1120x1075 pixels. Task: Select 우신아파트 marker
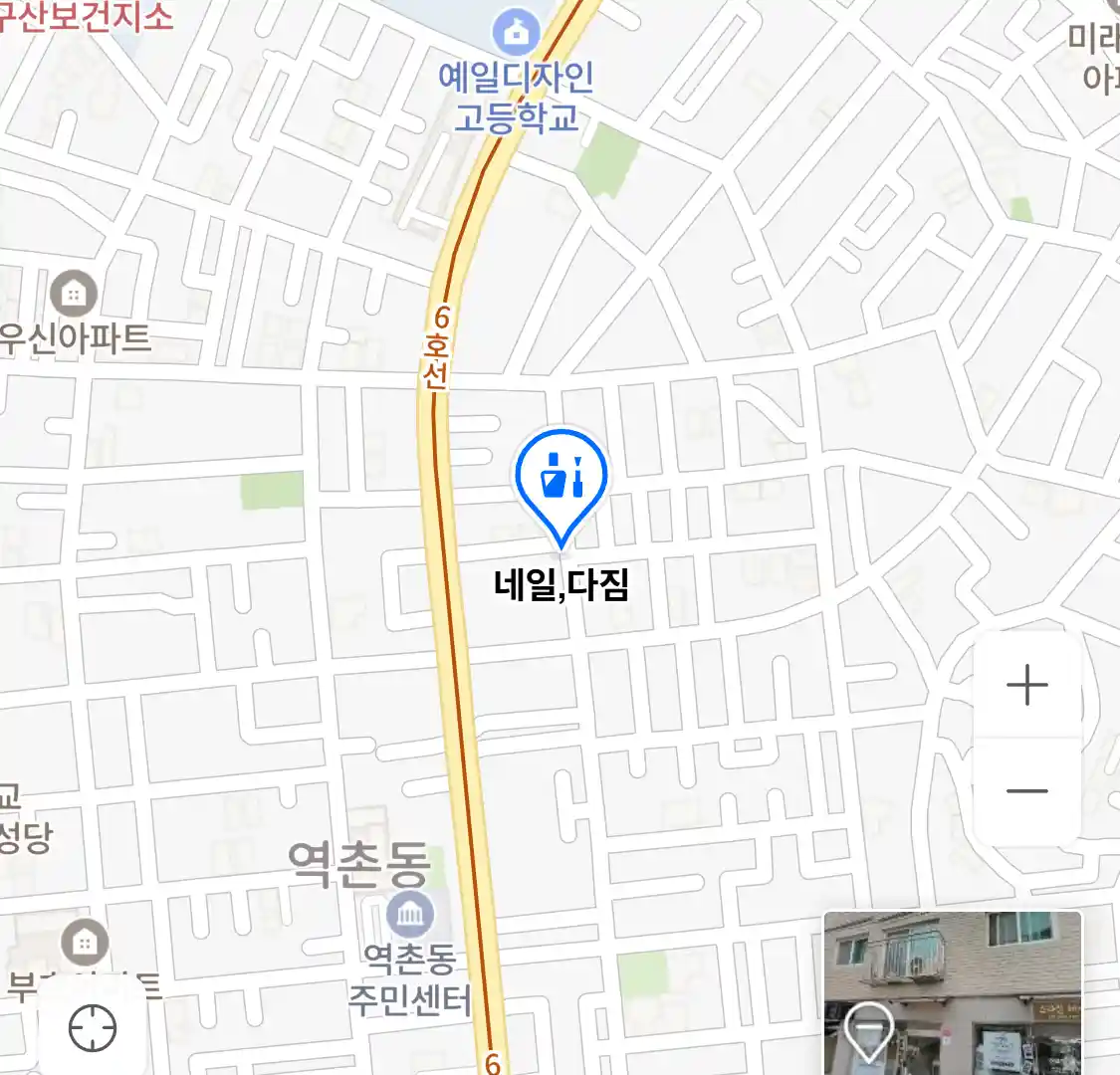[x=73, y=294]
